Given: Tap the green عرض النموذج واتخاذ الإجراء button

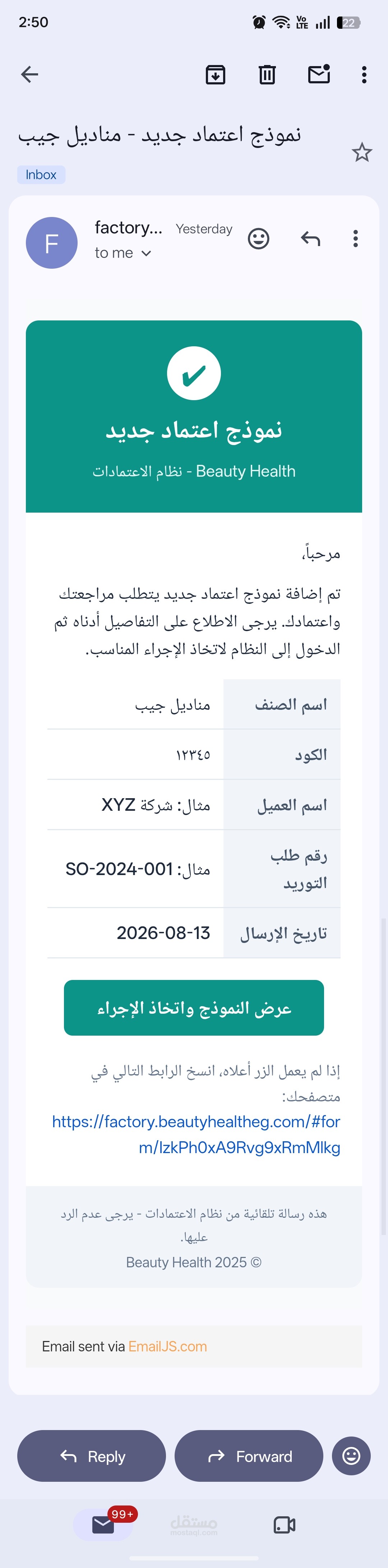Looking at the screenshot, I should 194,1007.
